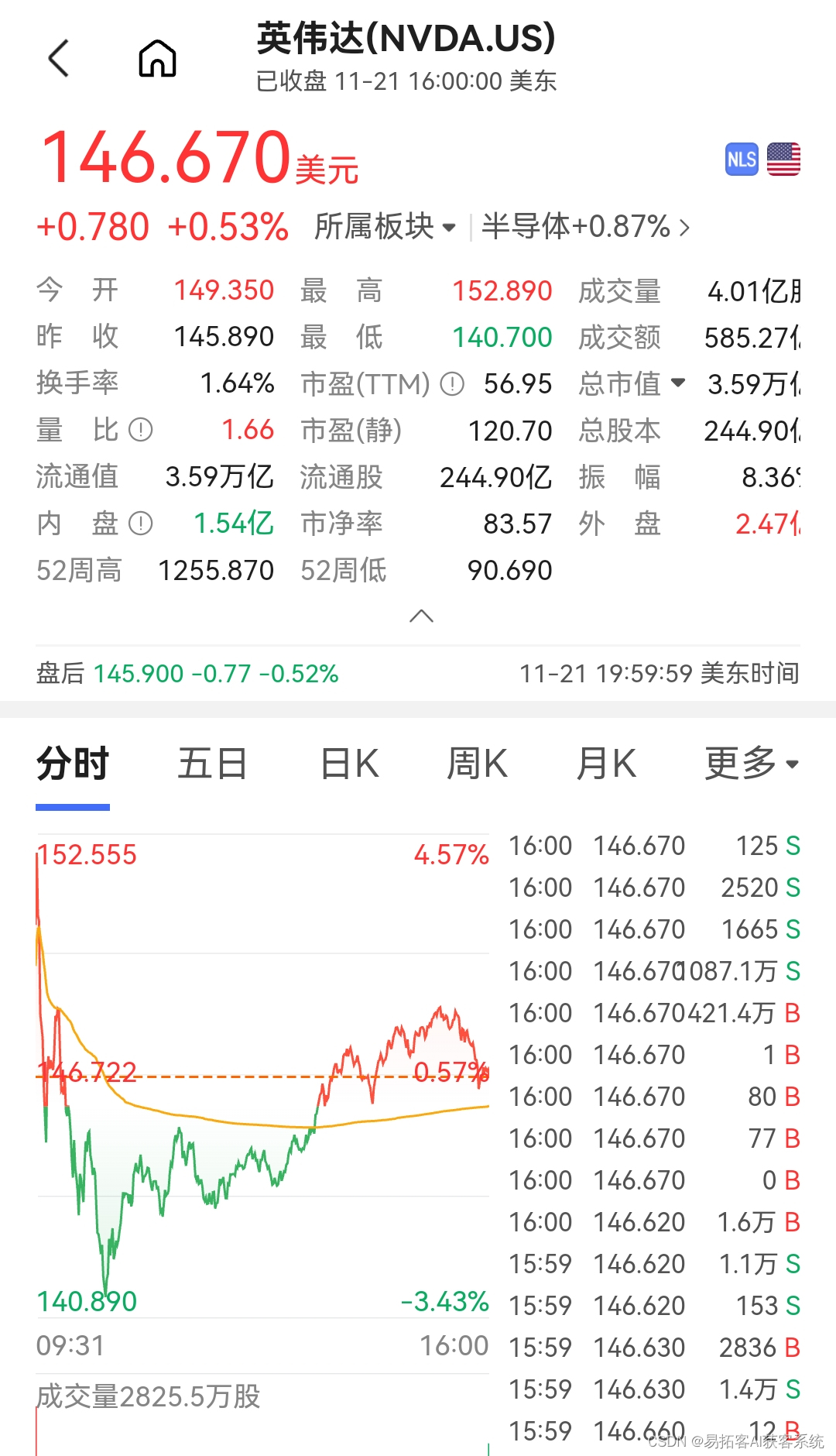Viewport: 836px width, 1456px height.
Task: Show info for 市盈(TTM)
Action: pyautogui.click(x=452, y=384)
